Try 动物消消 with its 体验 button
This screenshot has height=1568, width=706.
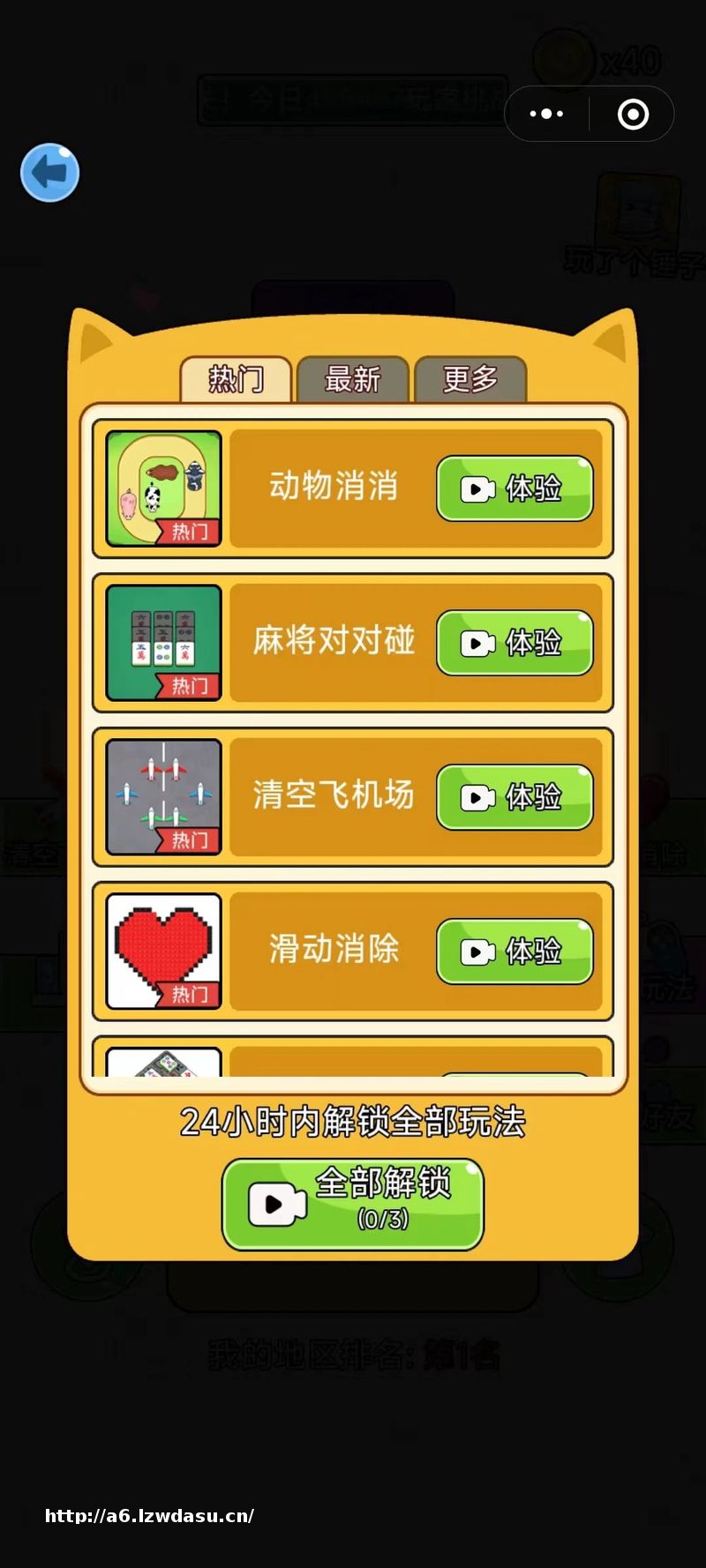514,489
